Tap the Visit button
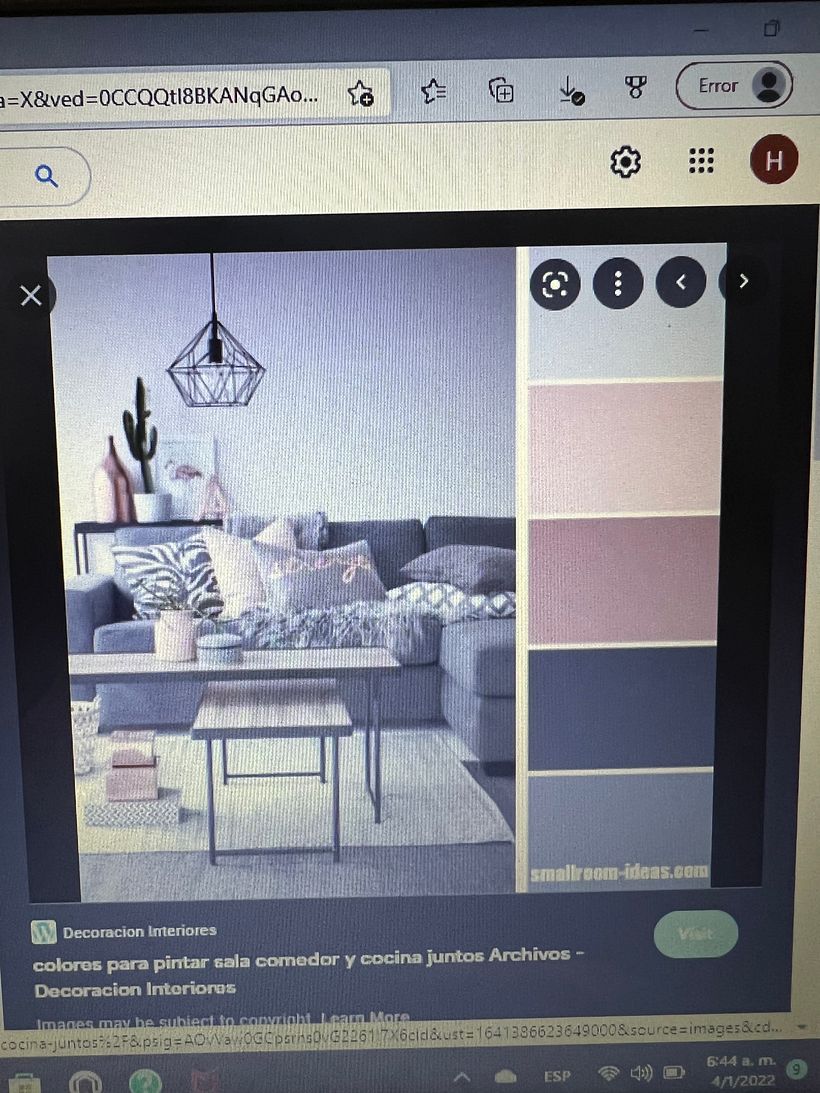This screenshot has width=820, height=1093. pos(696,934)
